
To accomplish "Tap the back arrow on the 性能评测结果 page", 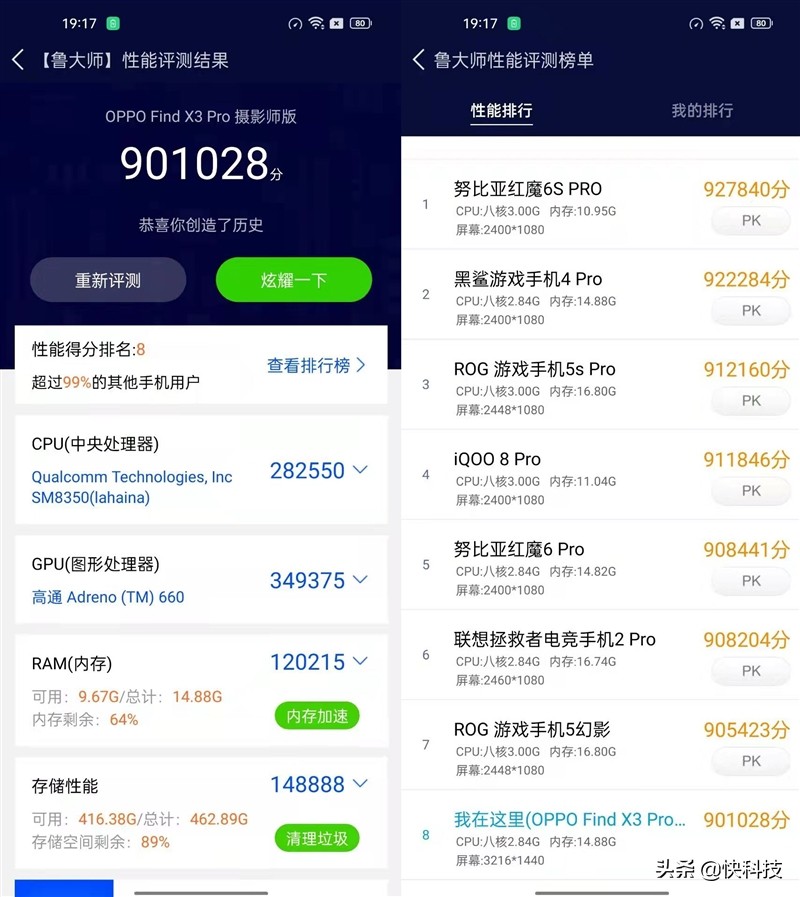I will click(17, 59).
